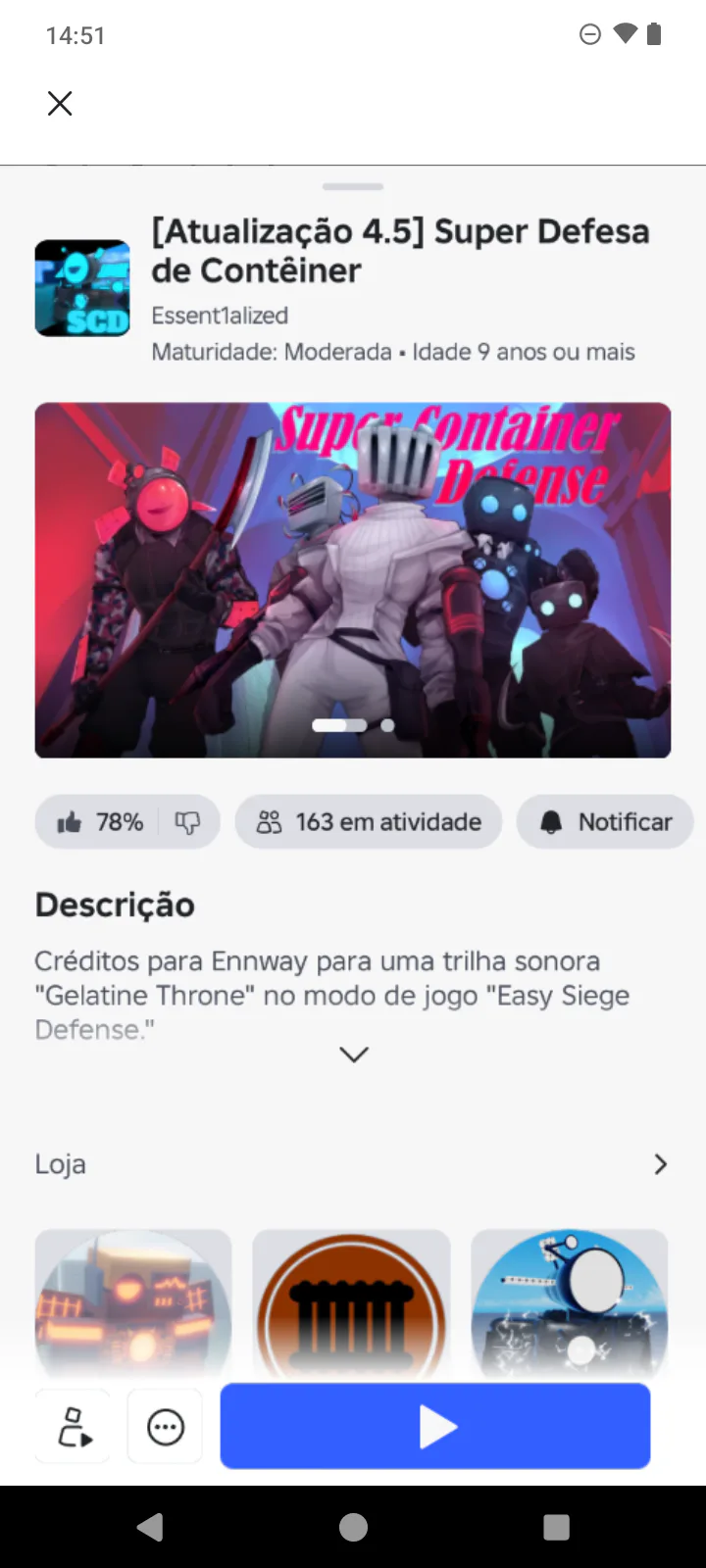Open the Loja section arrow

point(660,1164)
